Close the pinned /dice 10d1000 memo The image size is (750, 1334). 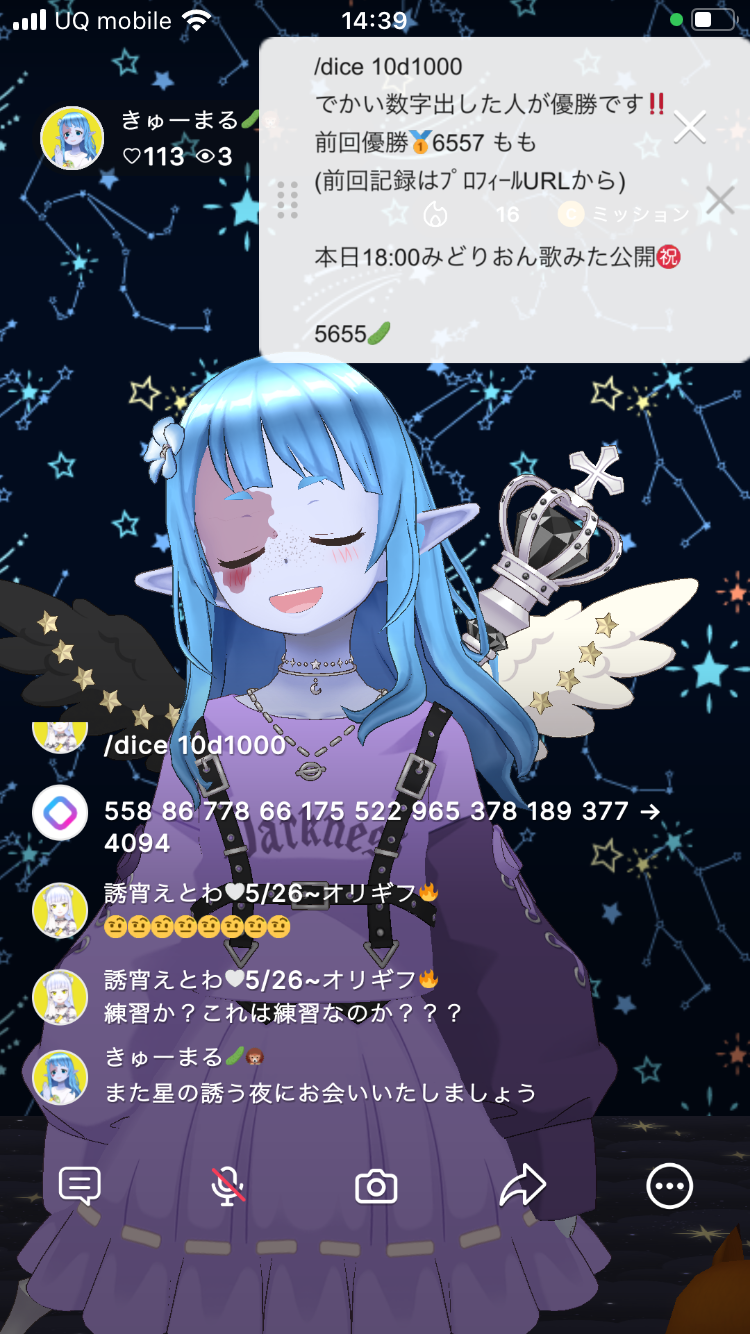(690, 127)
